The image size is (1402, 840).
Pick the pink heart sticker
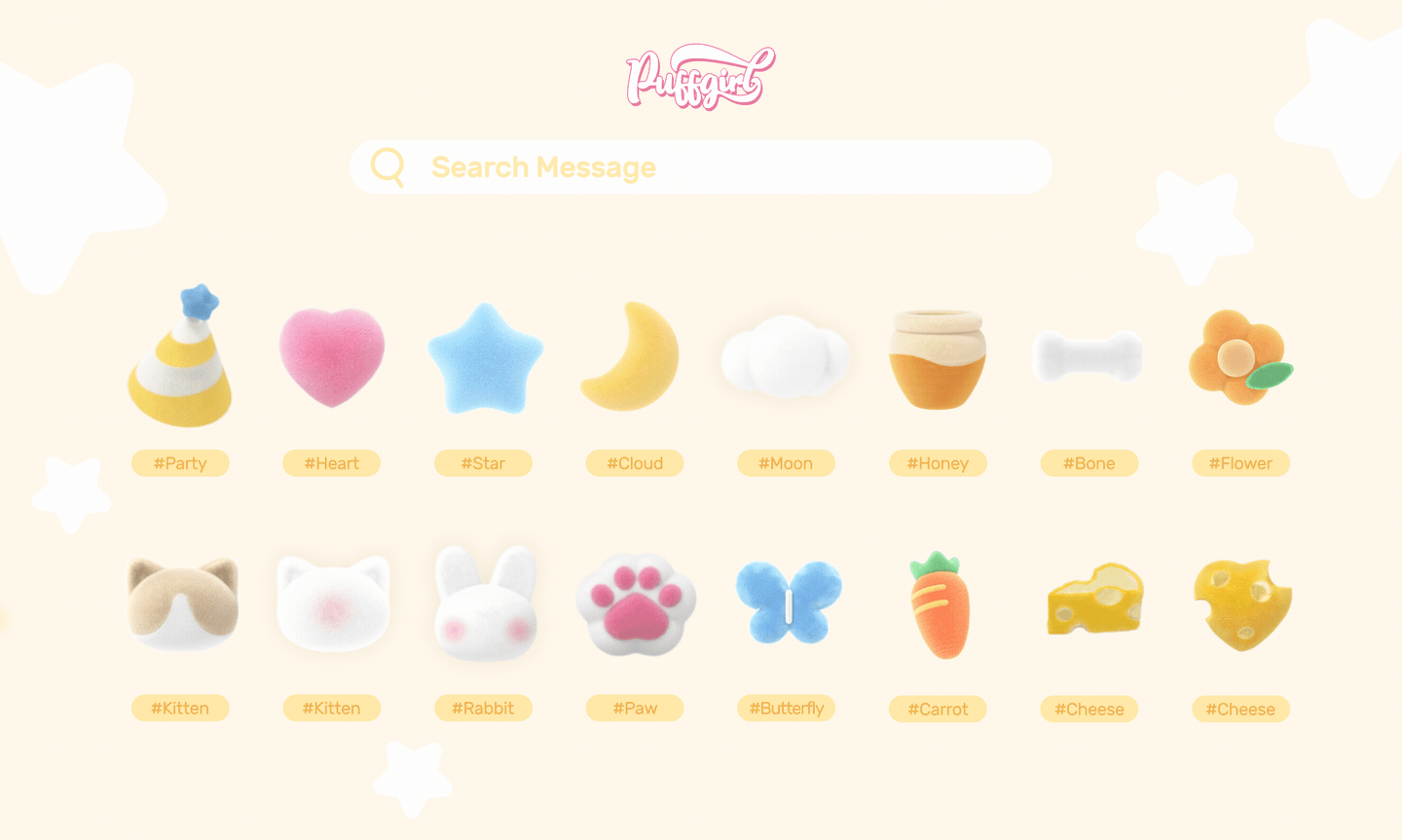pos(332,356)
